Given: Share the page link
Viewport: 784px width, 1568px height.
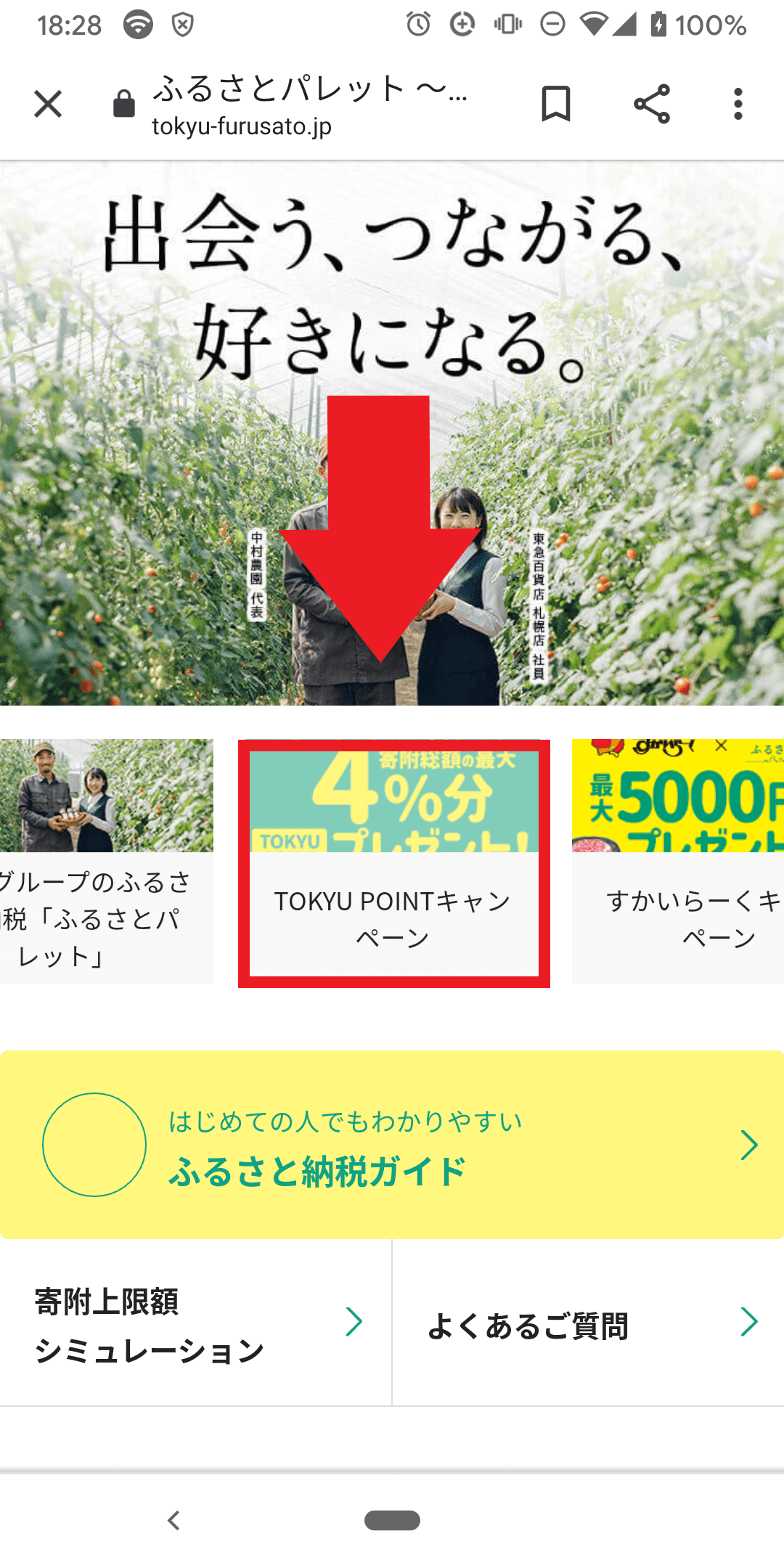Looking at the screenshot, I should tap(651, 104).
